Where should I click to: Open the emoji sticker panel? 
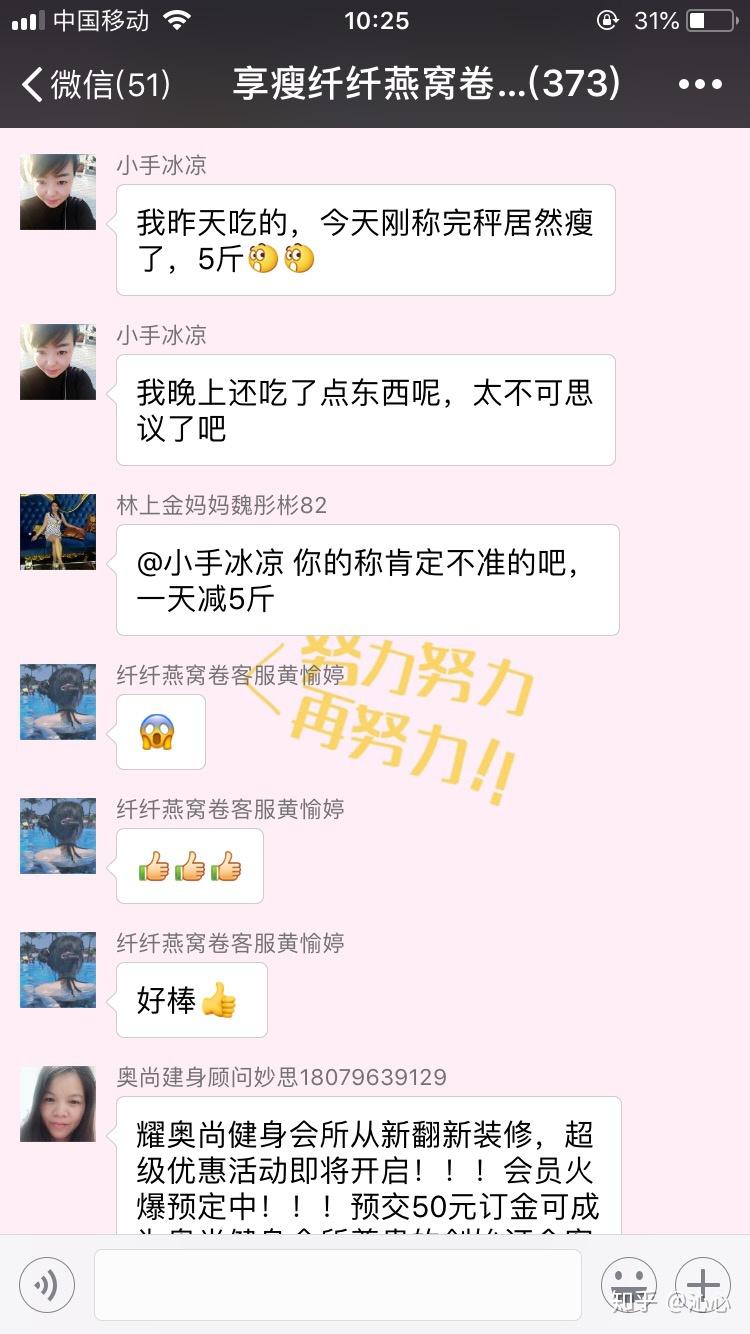(628, 1285)
